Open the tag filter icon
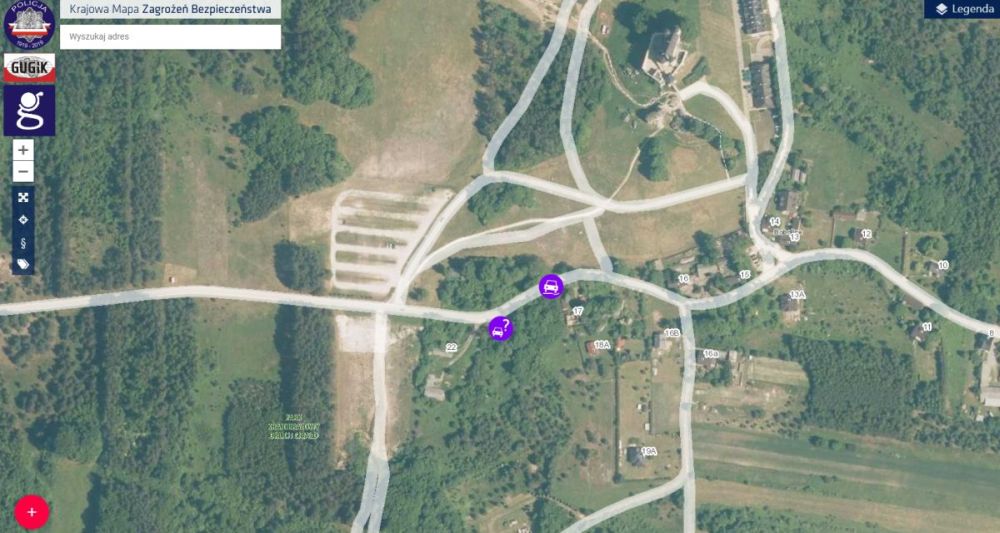This screenshot has width=1000, height=533. tap(24, 264)
